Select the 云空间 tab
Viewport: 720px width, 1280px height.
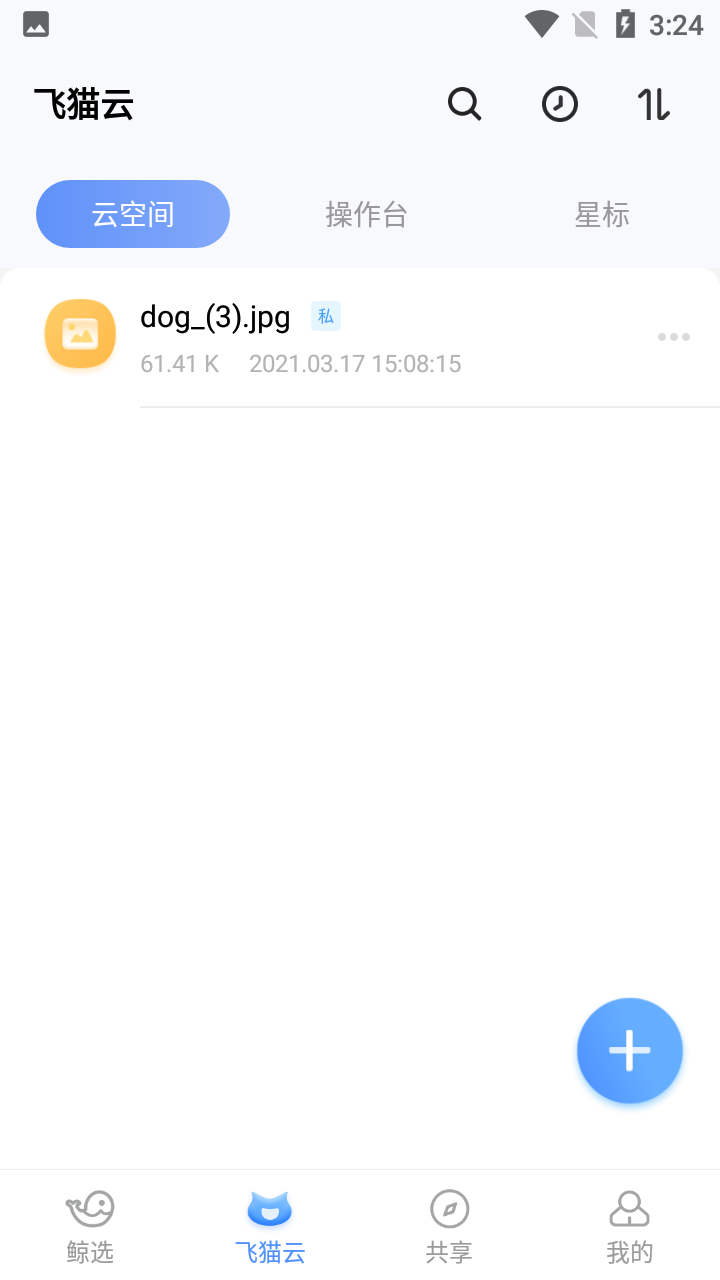[x=133, y=214]
